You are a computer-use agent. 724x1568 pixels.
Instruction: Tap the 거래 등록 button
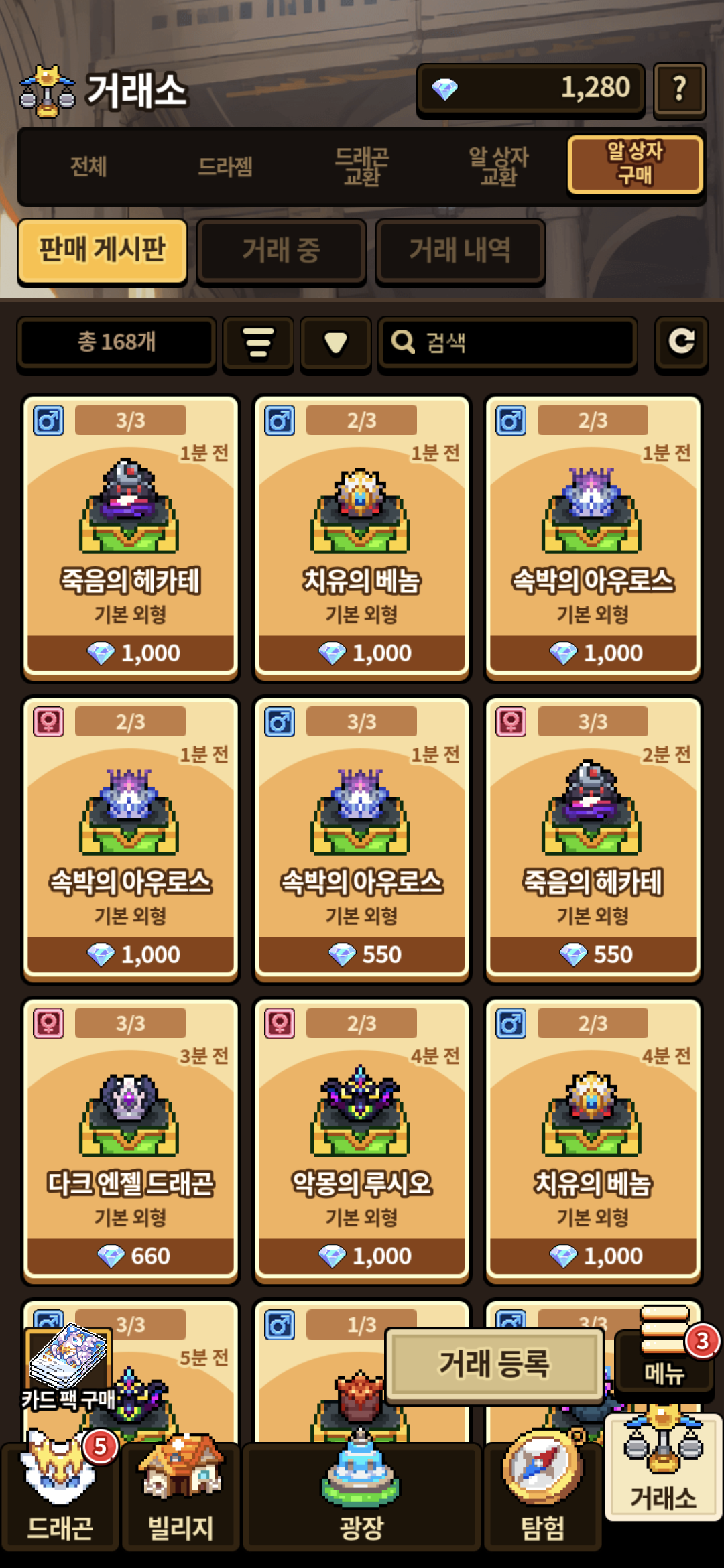coord(494,1364)
